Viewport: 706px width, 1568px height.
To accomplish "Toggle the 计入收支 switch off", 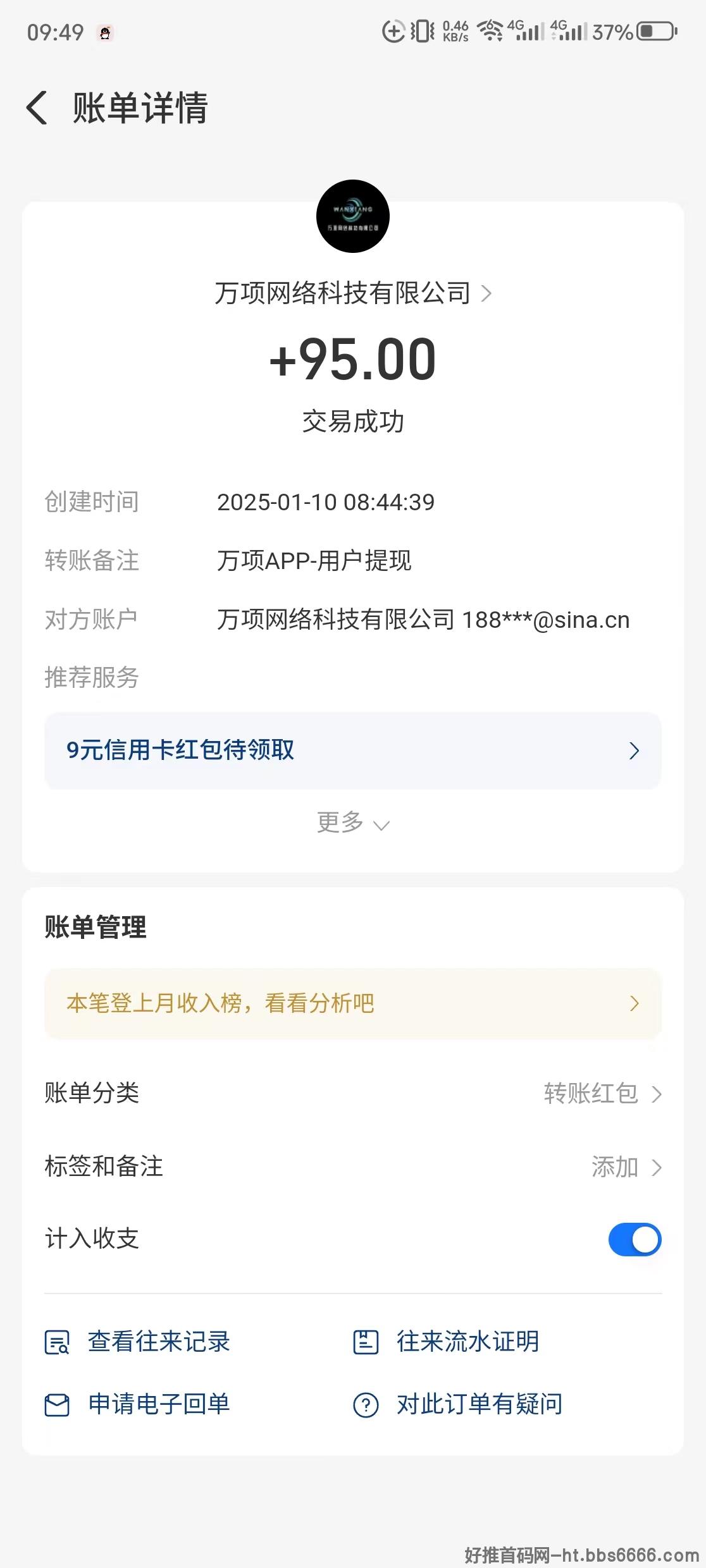I will pyautogui.click(x=635, y=1239).
